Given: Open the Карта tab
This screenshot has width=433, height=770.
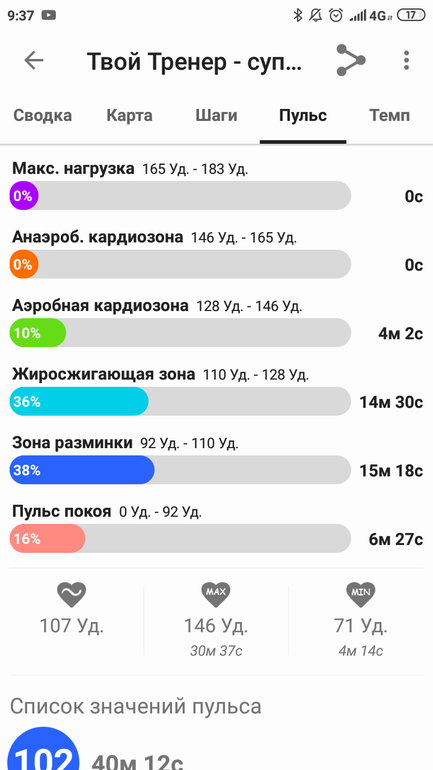Looking at the screenshot, I should 130,116.
